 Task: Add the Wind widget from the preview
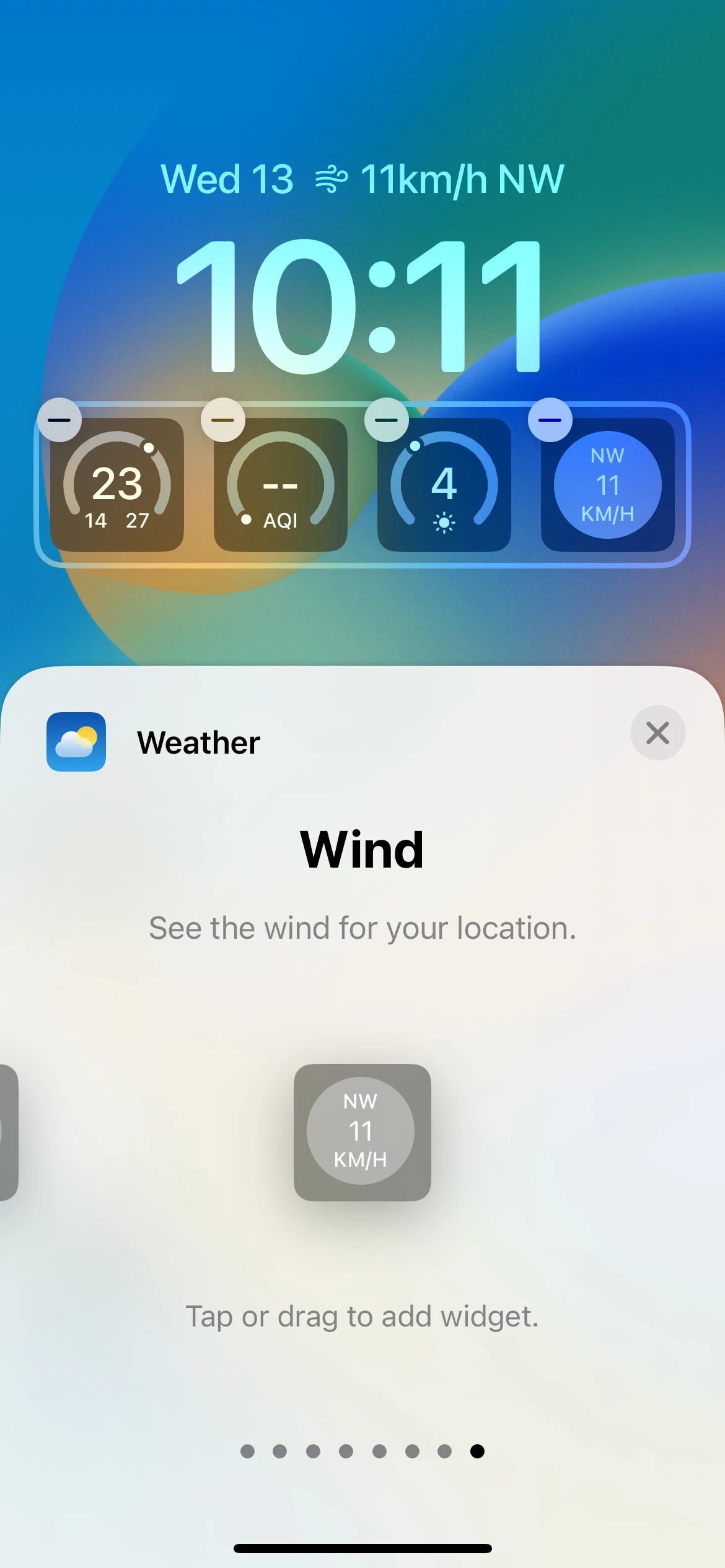(x=362, y=1132)
